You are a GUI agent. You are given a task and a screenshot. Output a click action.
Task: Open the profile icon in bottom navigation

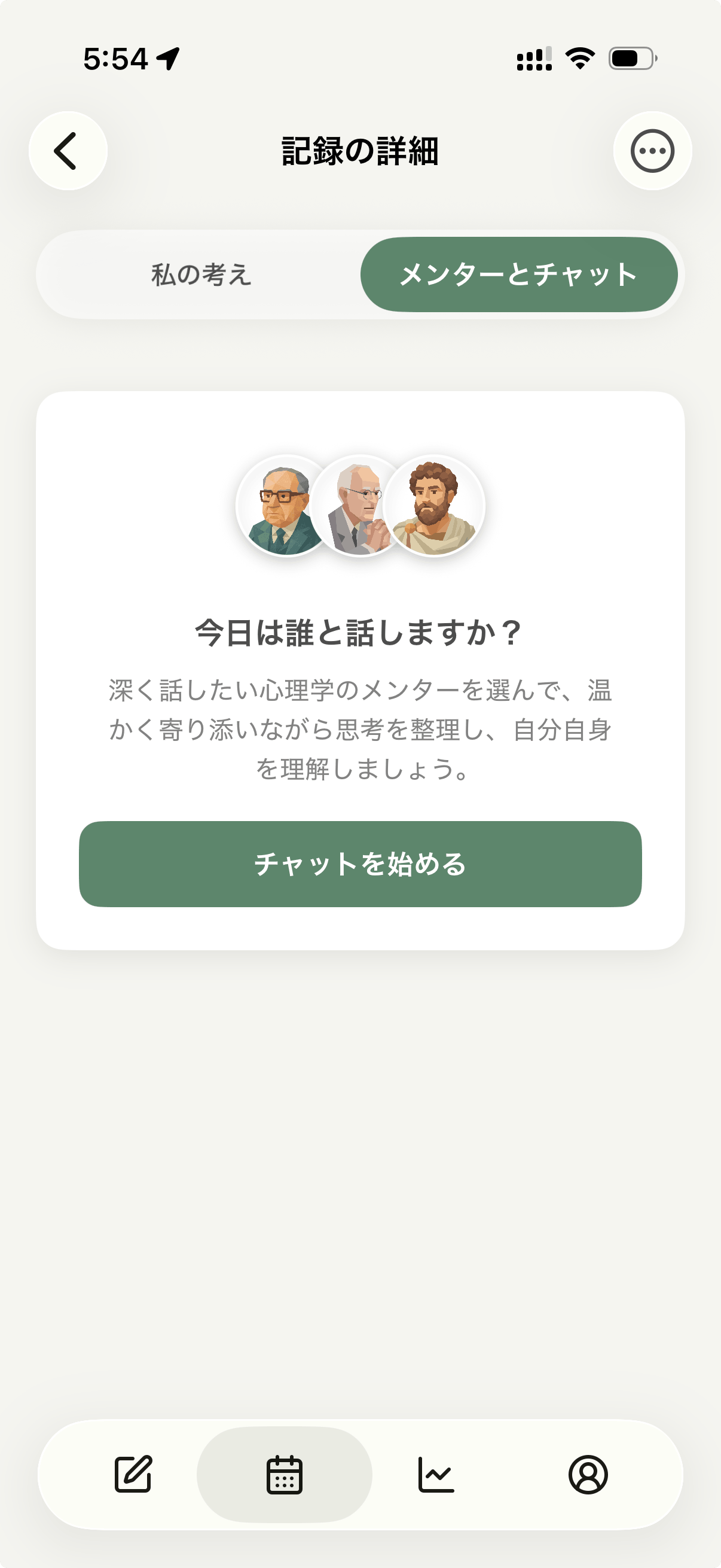tap(589, 1474)
